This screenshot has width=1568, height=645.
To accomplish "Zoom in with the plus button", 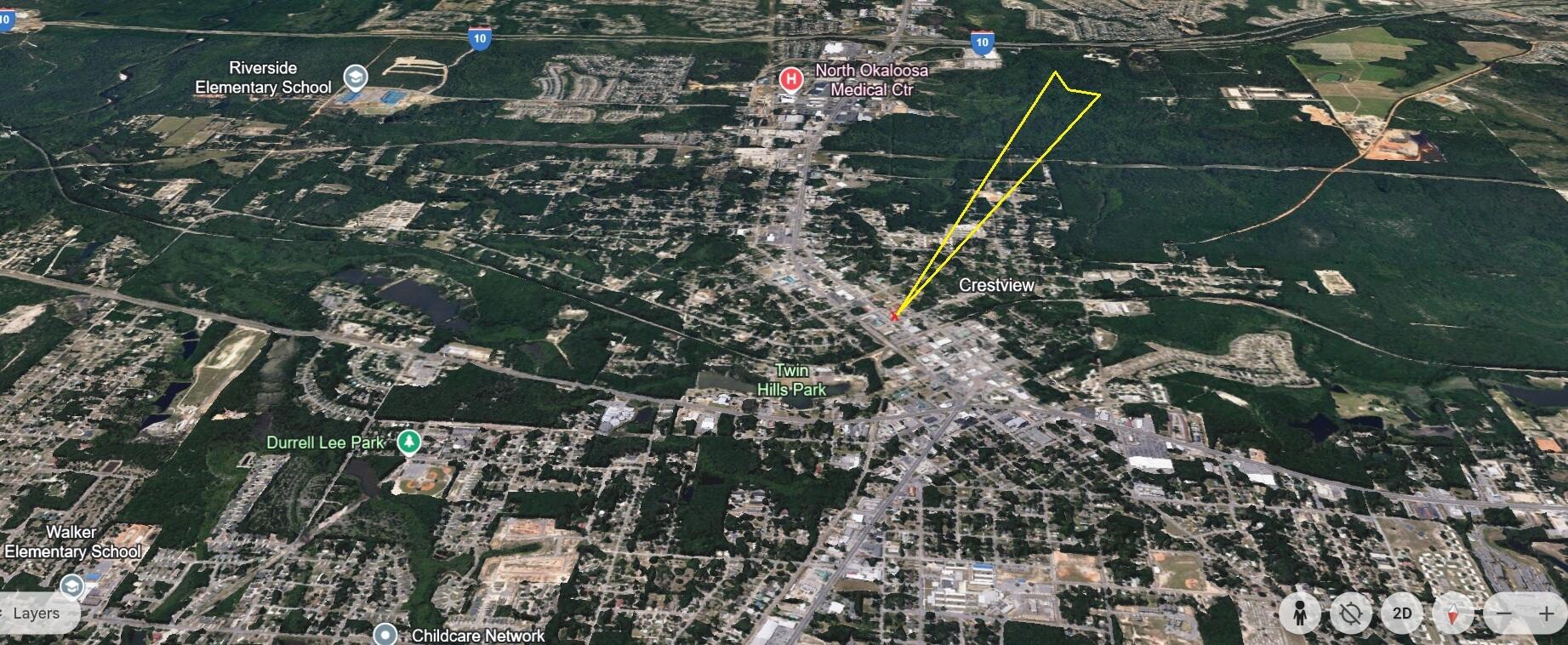I will click(x=1546, y=614).
